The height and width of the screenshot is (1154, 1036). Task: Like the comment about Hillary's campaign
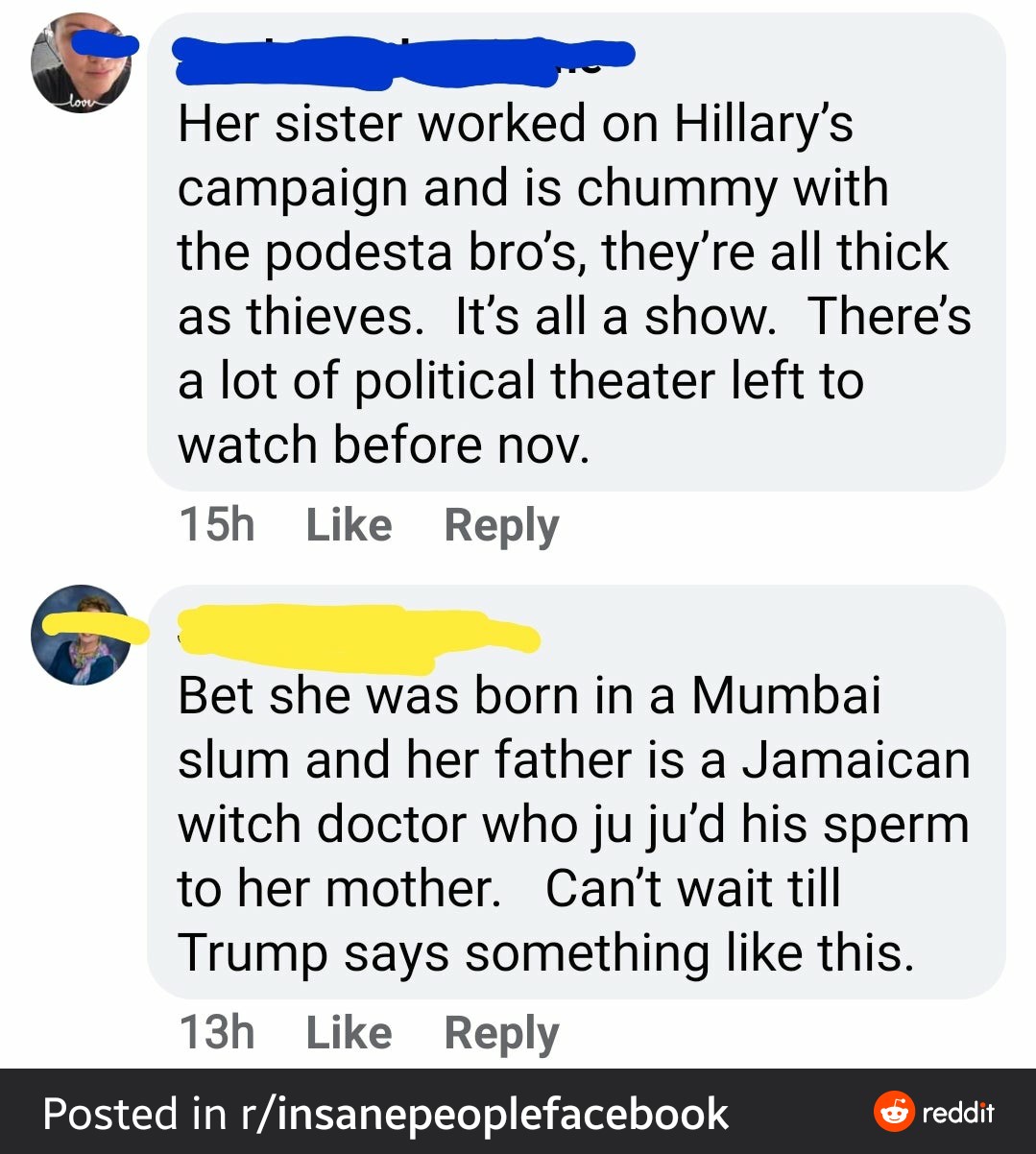pos(349,525)
